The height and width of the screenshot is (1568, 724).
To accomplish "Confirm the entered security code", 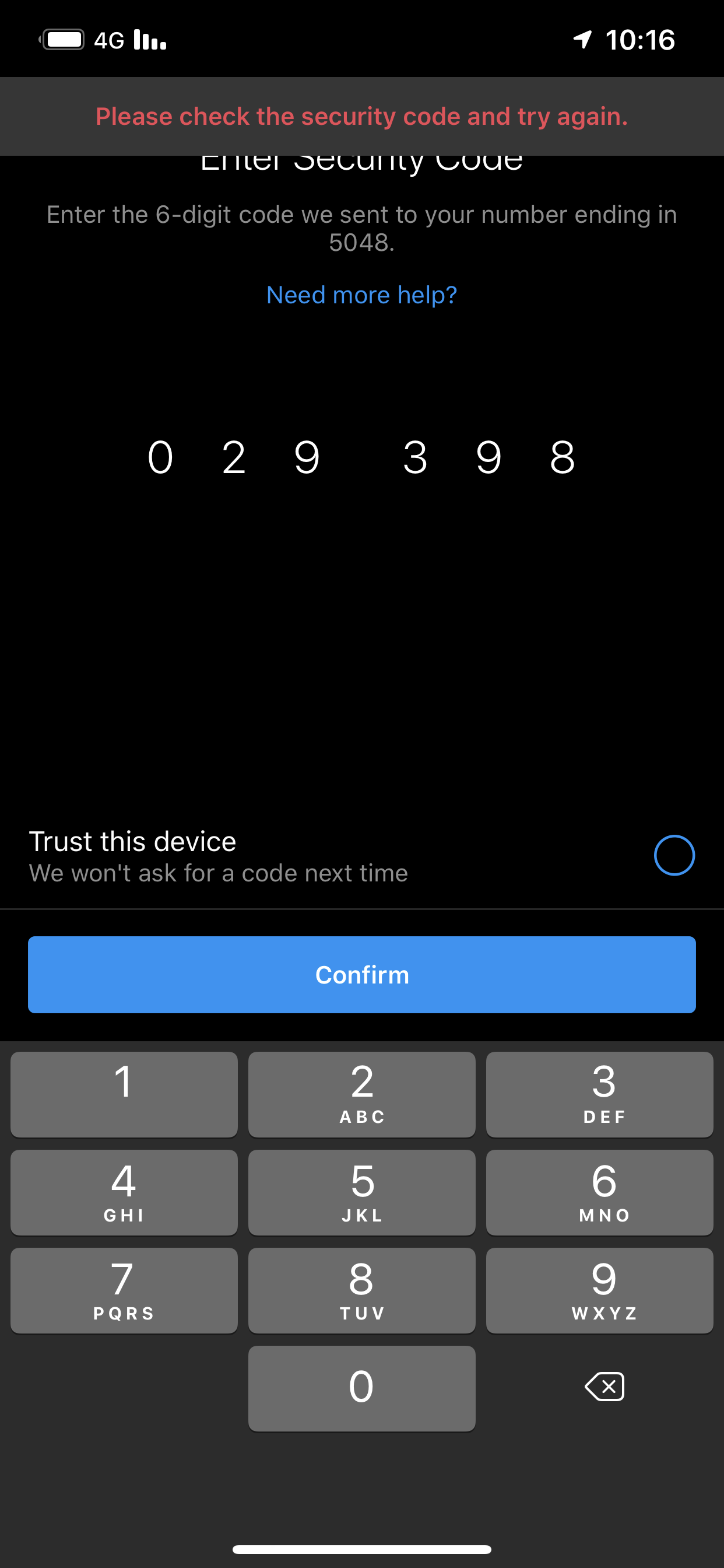I will point(362,975).
